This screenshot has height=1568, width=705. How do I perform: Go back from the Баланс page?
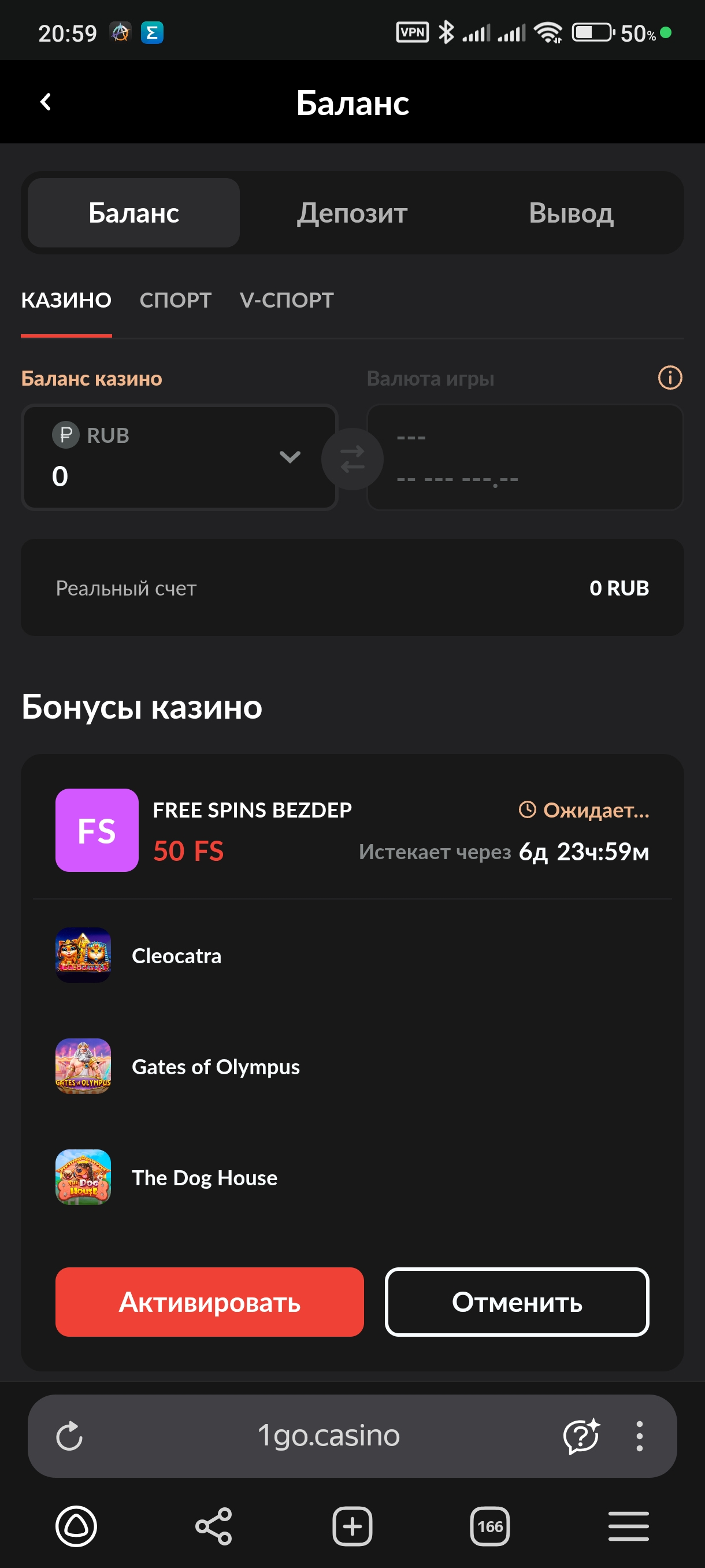point(46,102)
